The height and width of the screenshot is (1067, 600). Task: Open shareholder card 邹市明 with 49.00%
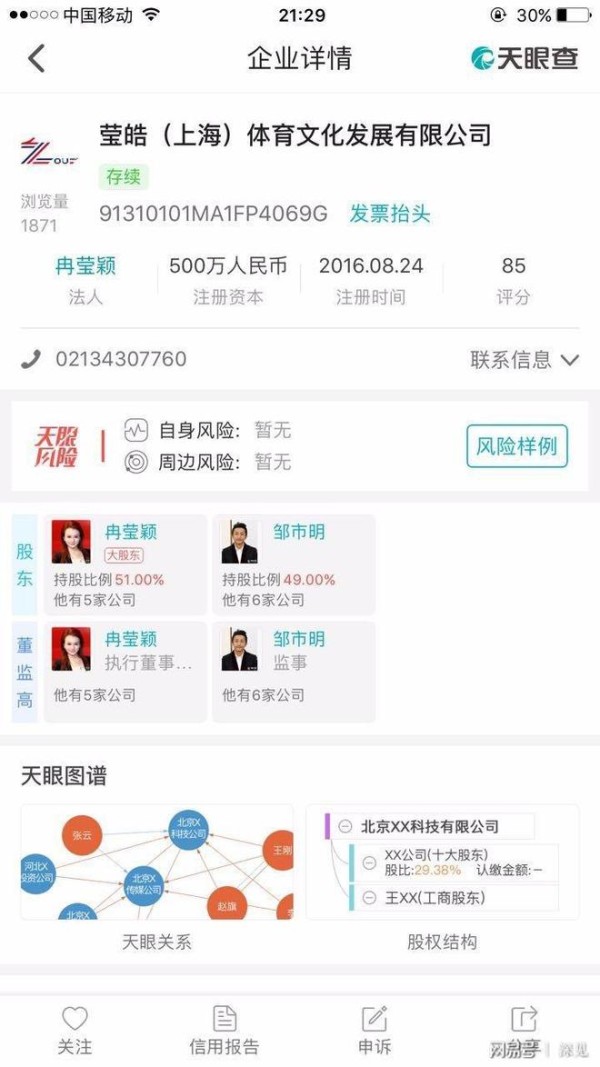(292, 564)
